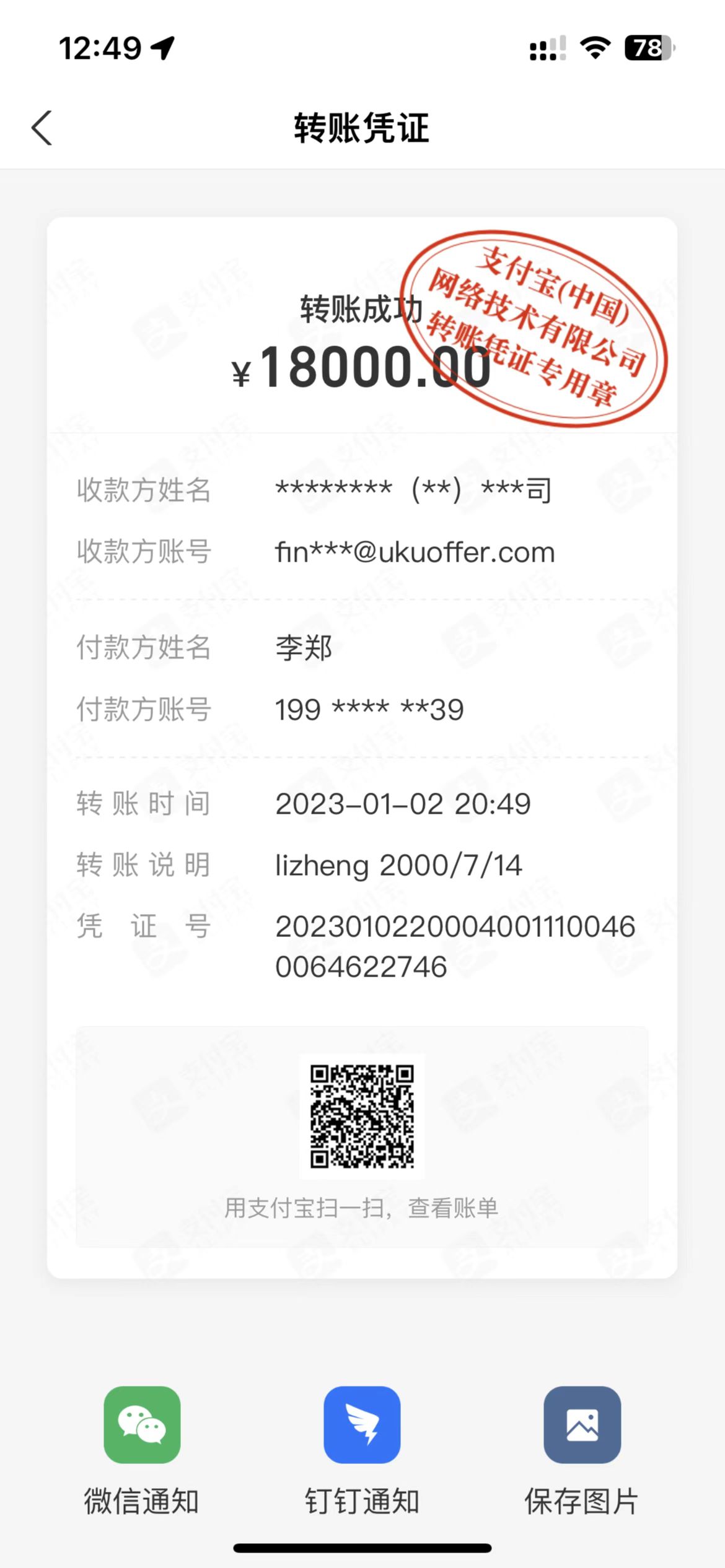The width and height of the screenshot is (725, 1568).
Task: Go back from the 转账凭证 page
Action: 42,128
